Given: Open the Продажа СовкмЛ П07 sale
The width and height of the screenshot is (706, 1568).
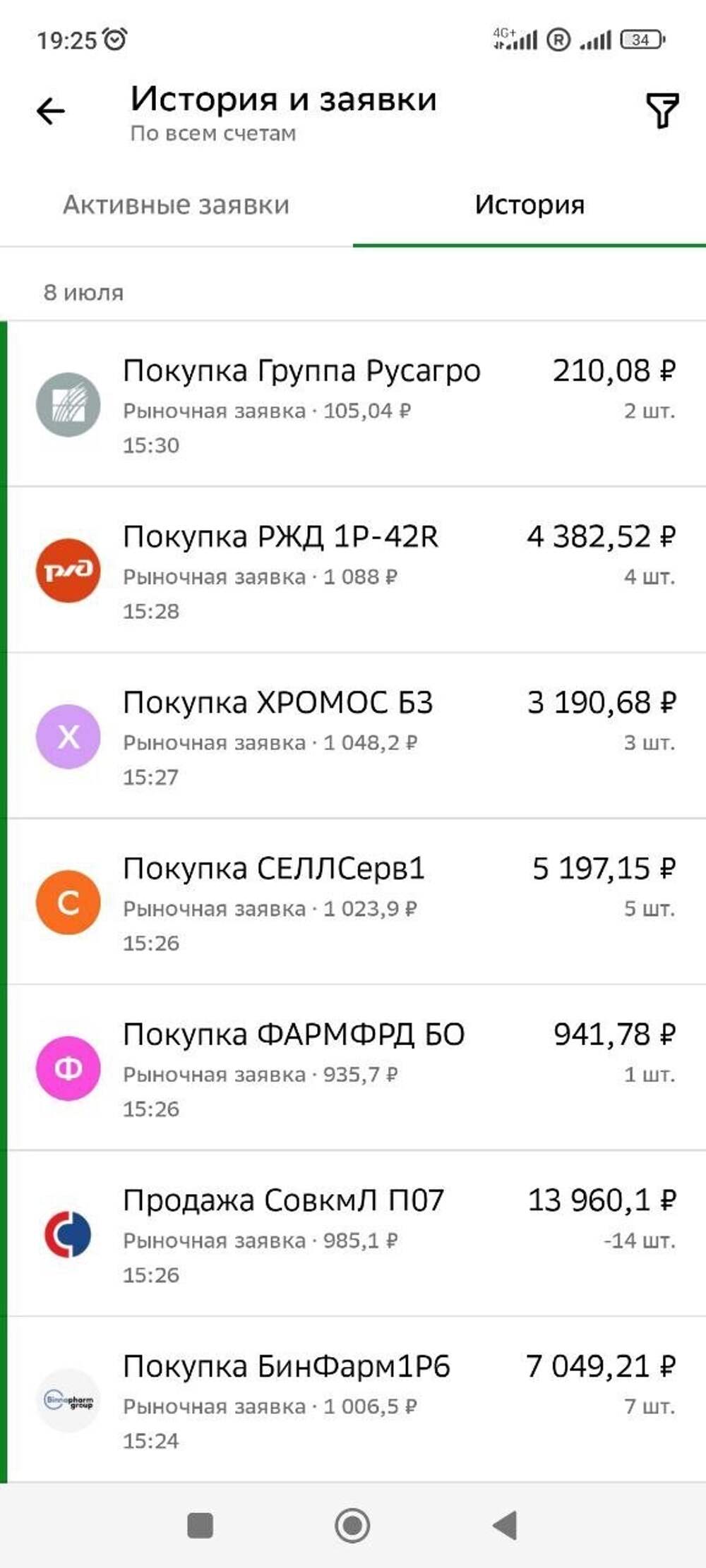Looking at the screenshot, I should pos(357,1234).
